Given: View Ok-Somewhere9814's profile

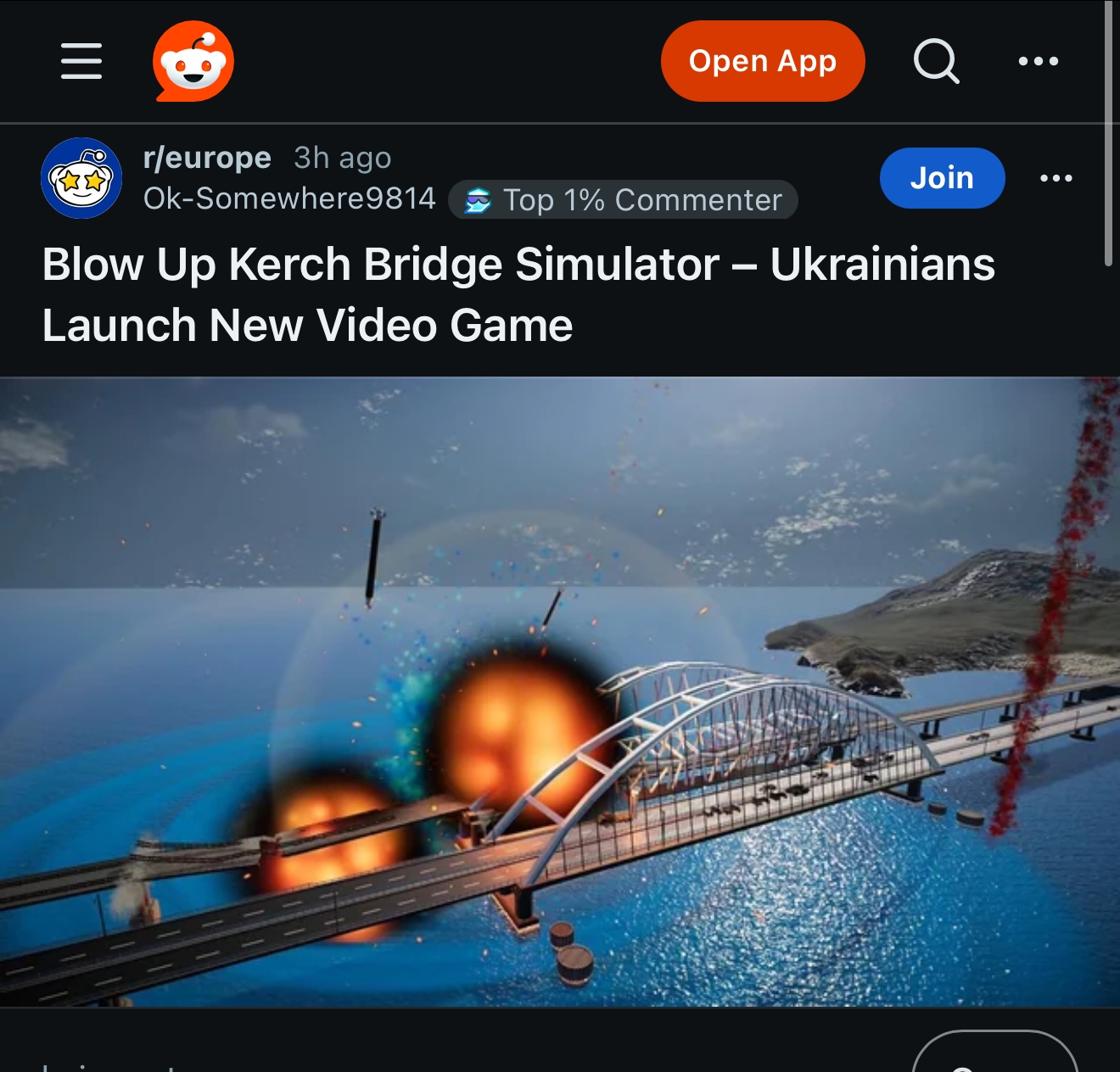Looking at the screenshot, I should click(x=289, y=198).
